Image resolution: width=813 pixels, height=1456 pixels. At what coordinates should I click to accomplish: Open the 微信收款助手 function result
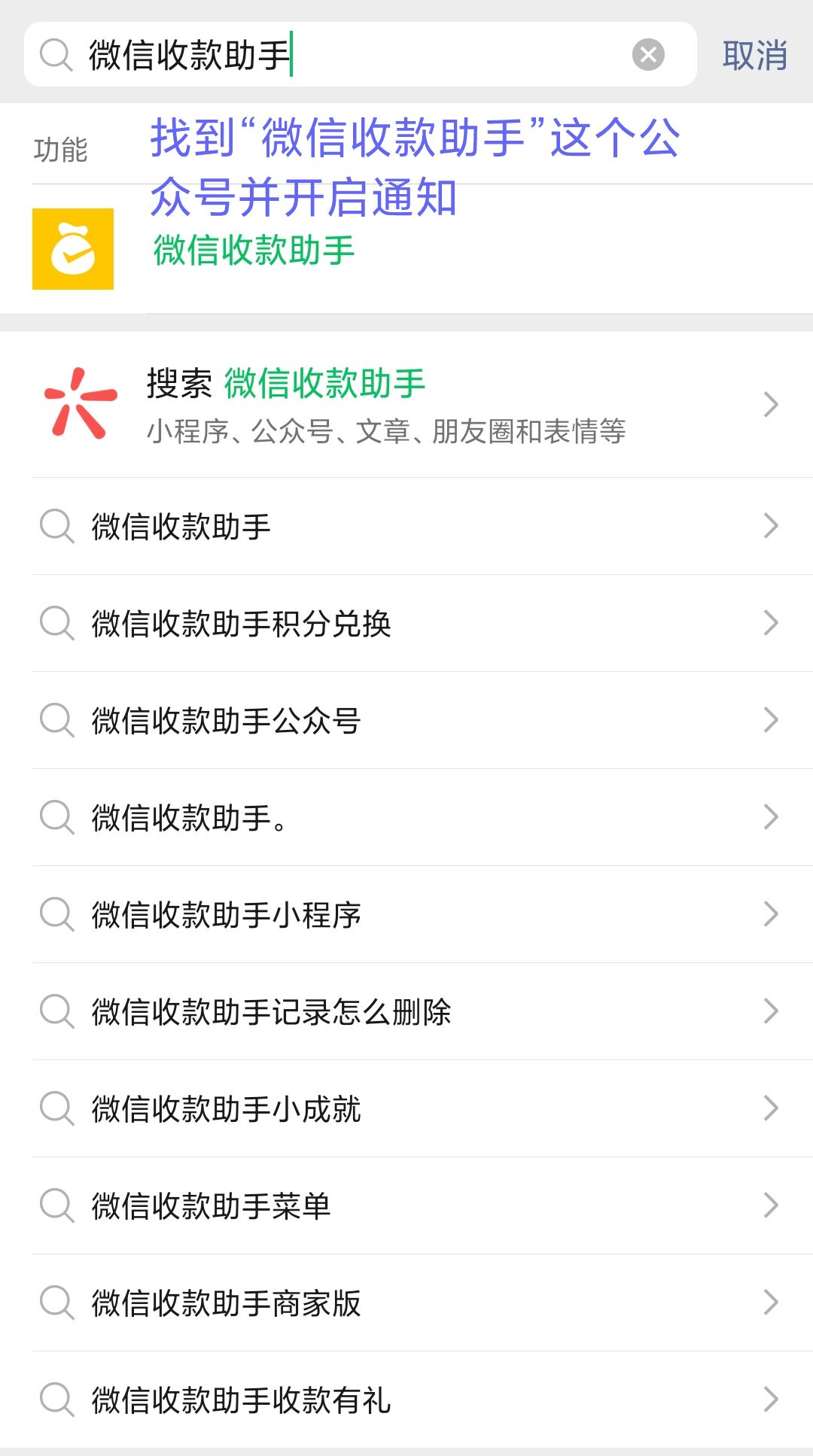406,249
